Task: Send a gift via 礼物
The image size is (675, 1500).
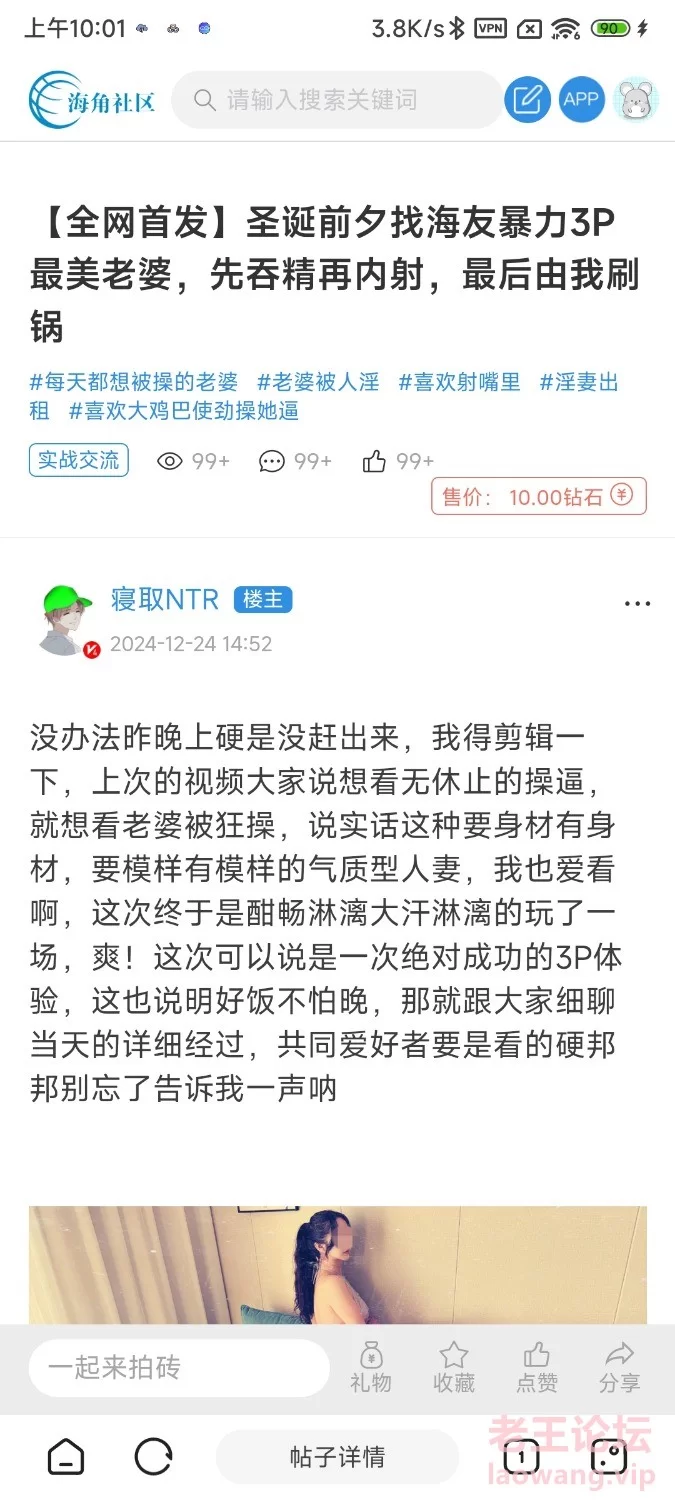Action: [371, 1368]
